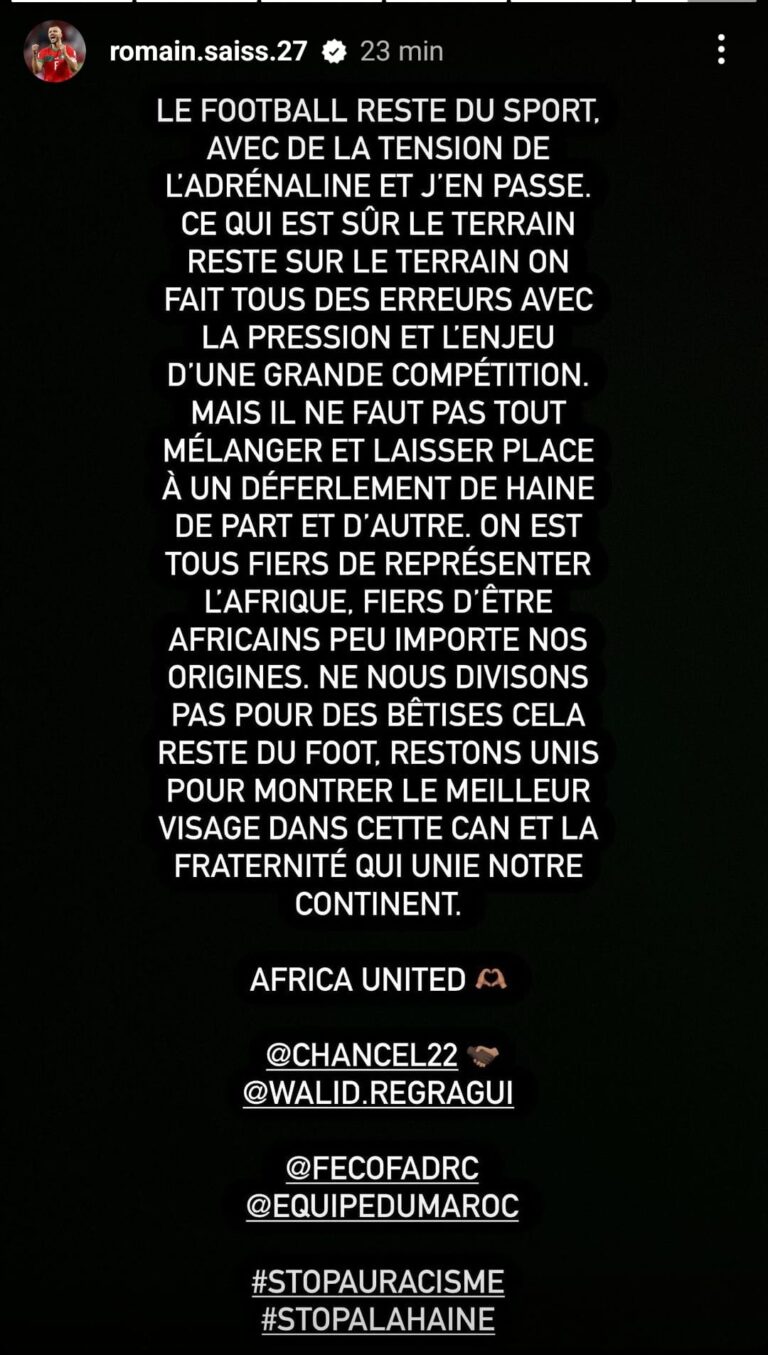Open the @EQUIPEDUMAROC mention
The height and width of the screenshot is (1355, 768).
[382, 1205]
